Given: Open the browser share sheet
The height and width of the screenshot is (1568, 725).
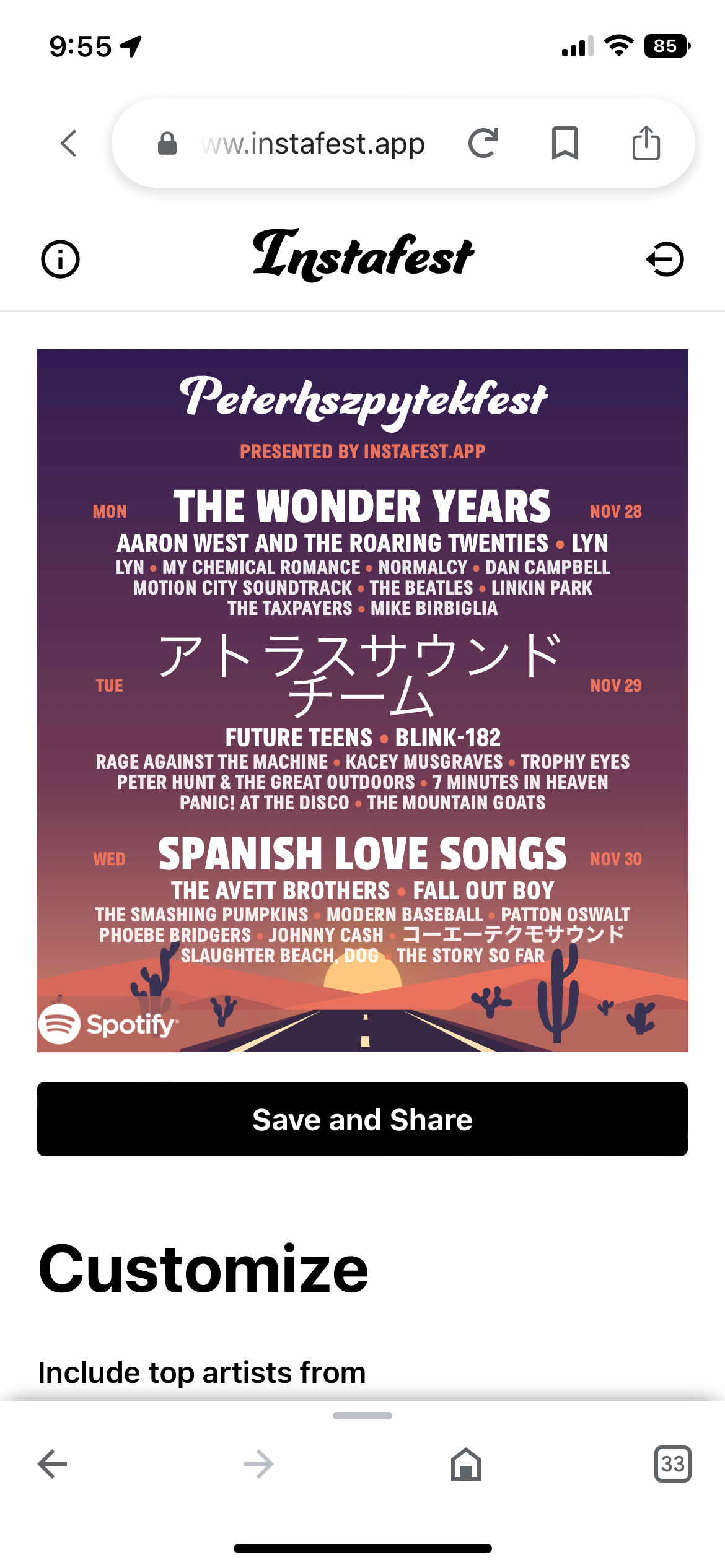Looking at the screenshot, I should (x=646, y=142).
